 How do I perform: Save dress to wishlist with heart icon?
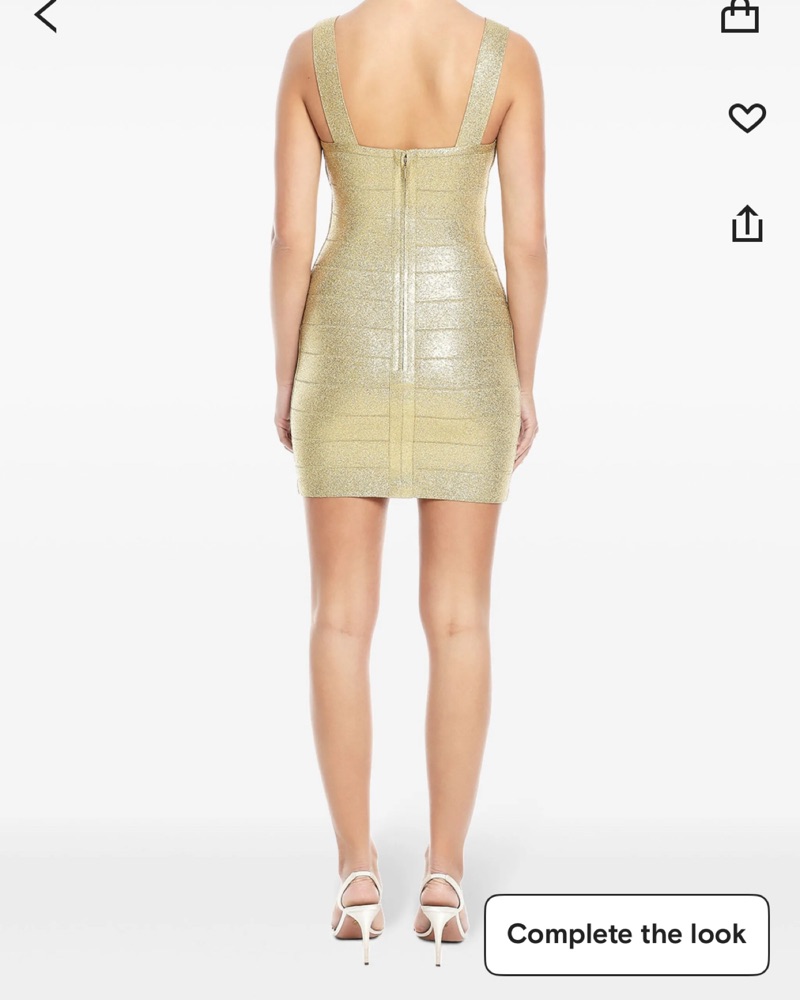(x=746, y=118)
